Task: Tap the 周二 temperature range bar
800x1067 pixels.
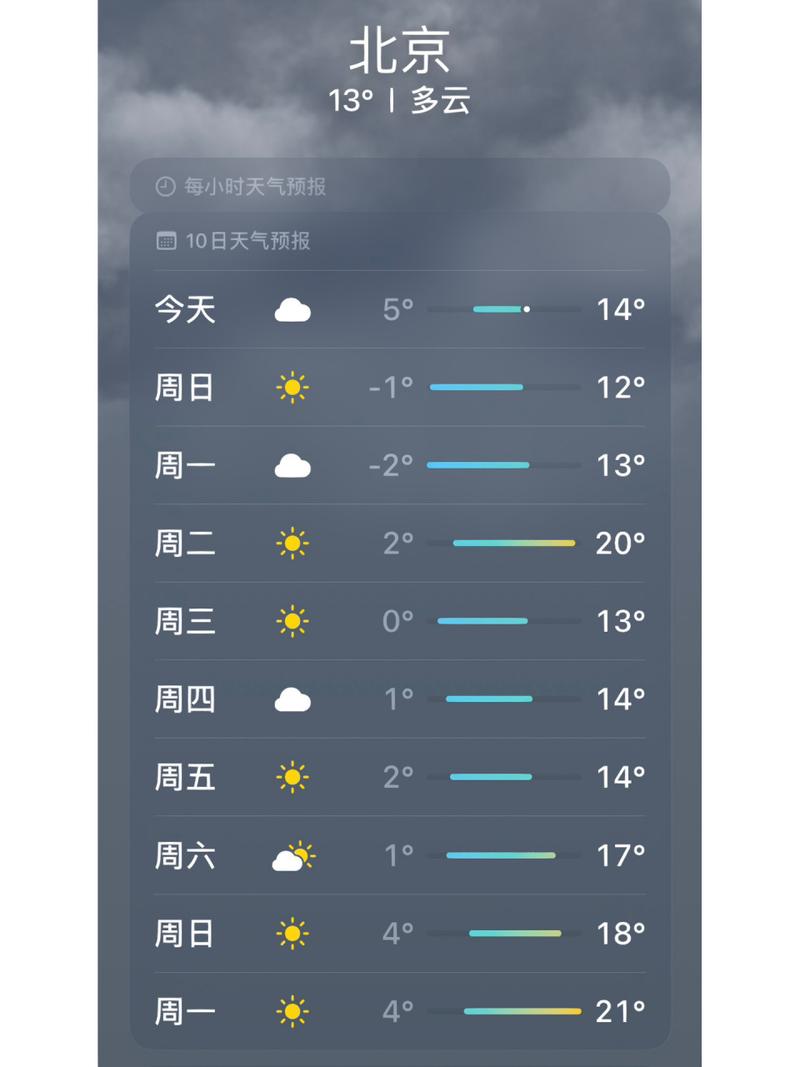Action: [513, 543]
